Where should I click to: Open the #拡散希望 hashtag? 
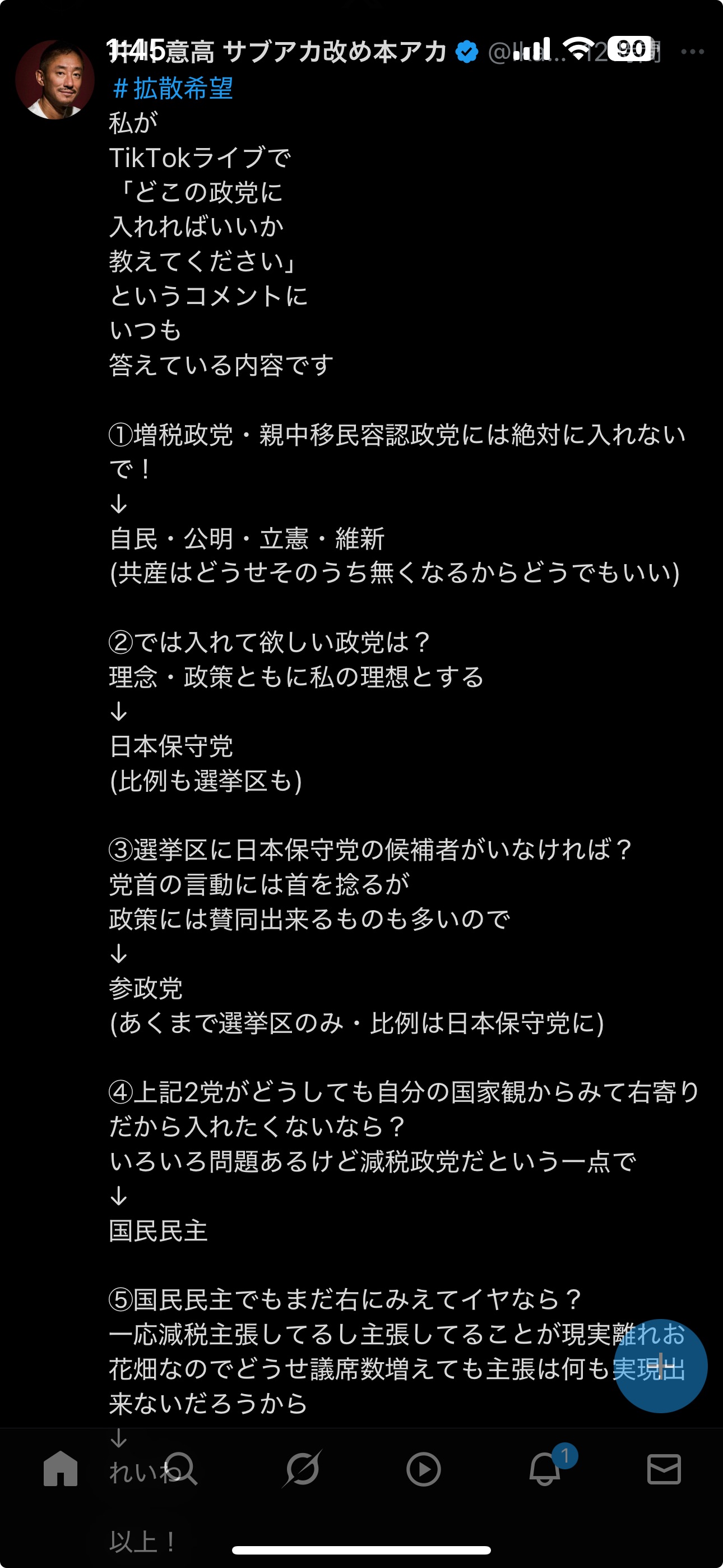pyautogui.click(x=173, y=88)
